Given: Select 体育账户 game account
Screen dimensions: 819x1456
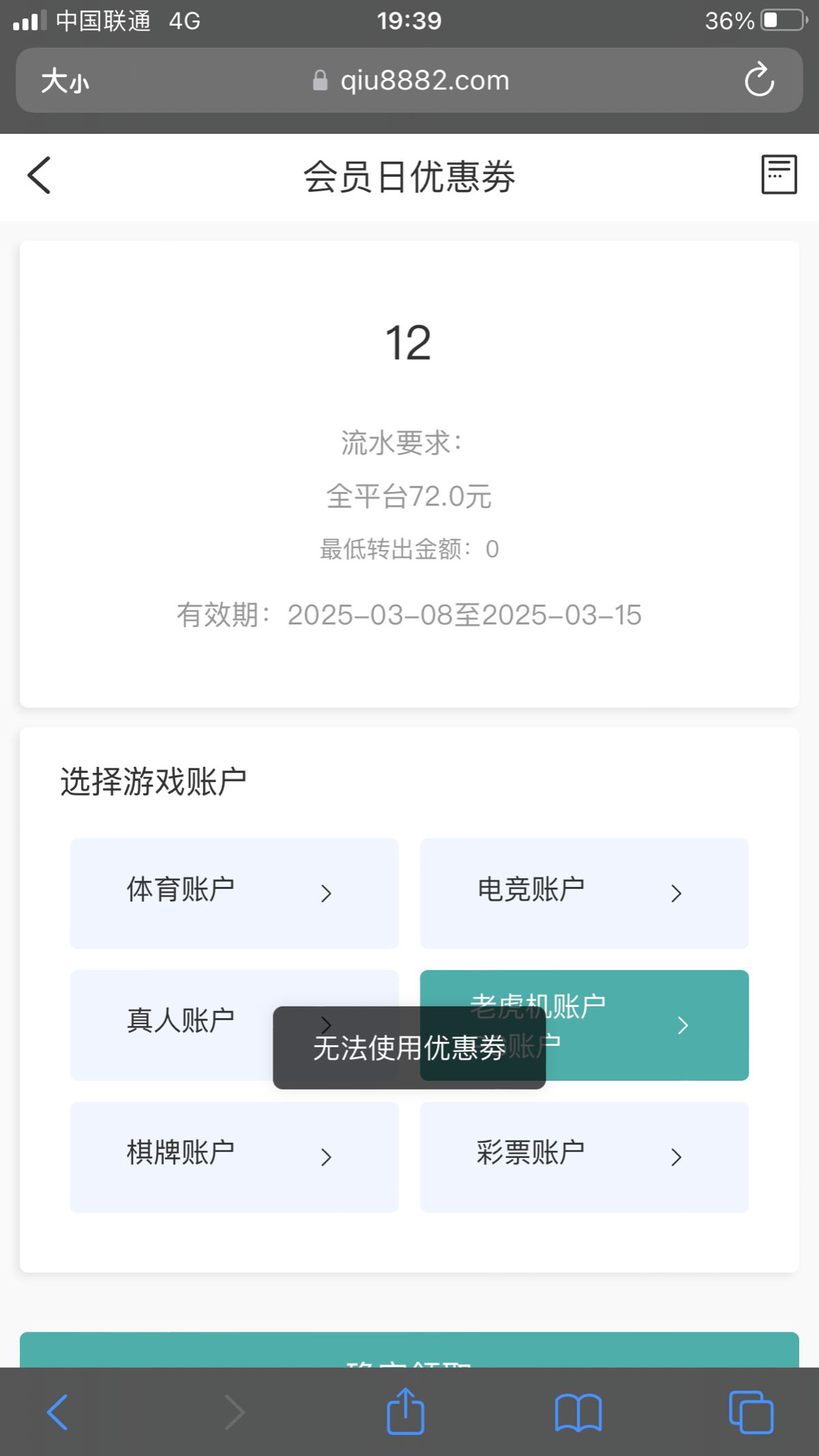Looking at the screenshot, I should coord(234,892).
